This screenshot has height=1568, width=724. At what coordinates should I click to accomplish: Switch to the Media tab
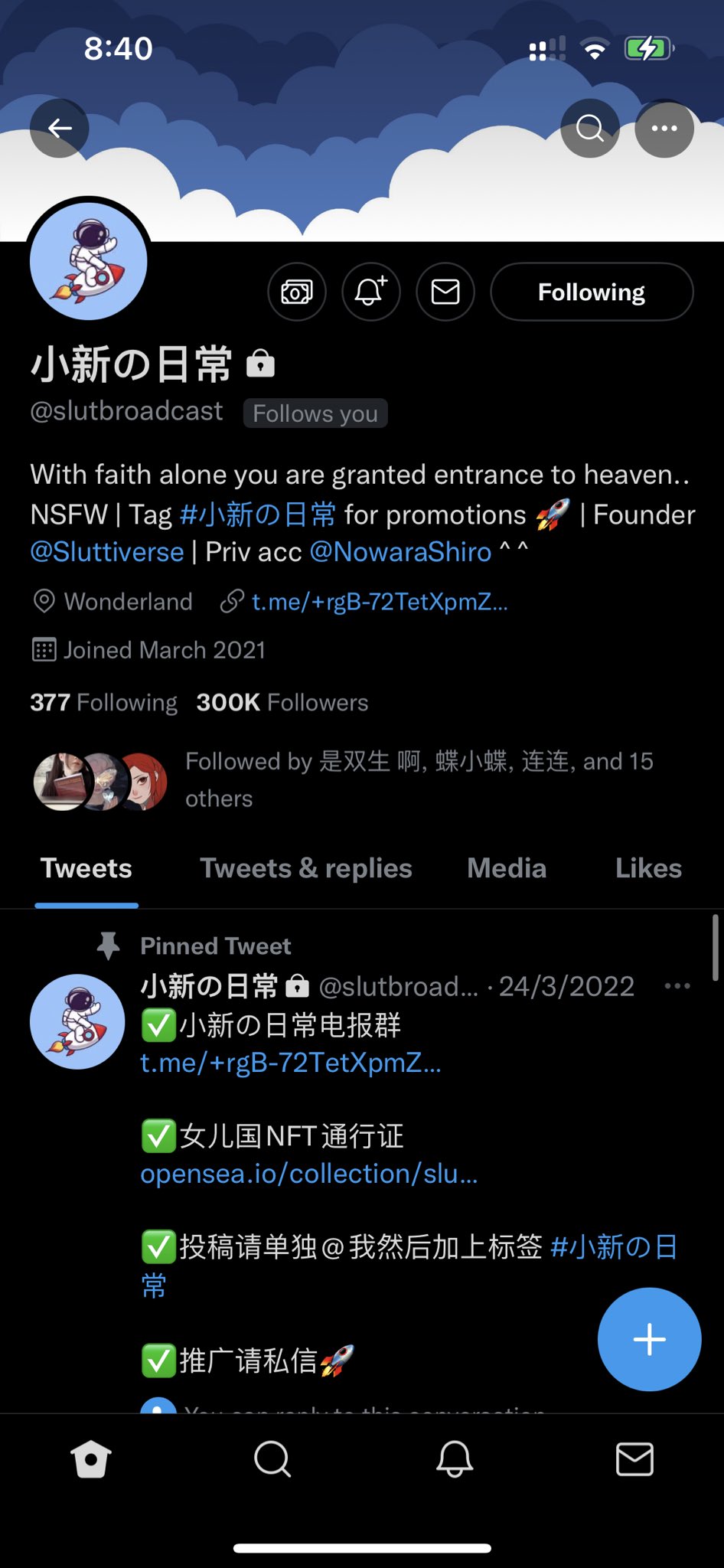(507, 868)
